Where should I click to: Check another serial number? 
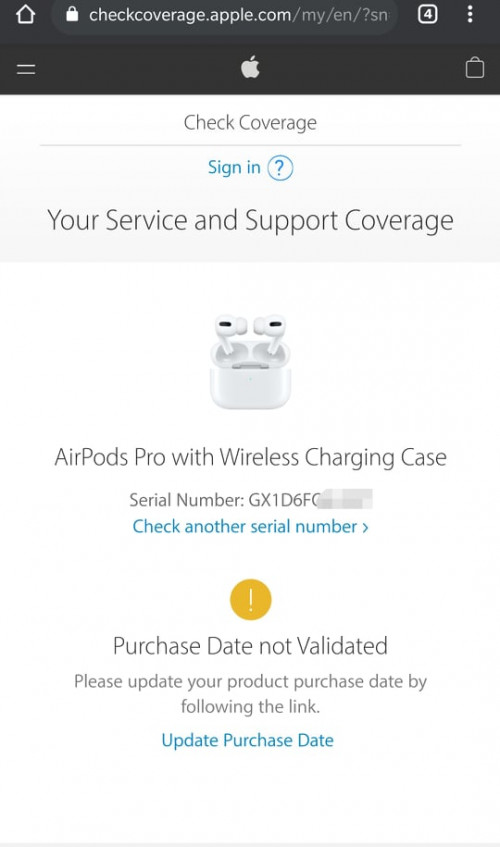coord(250,526)
